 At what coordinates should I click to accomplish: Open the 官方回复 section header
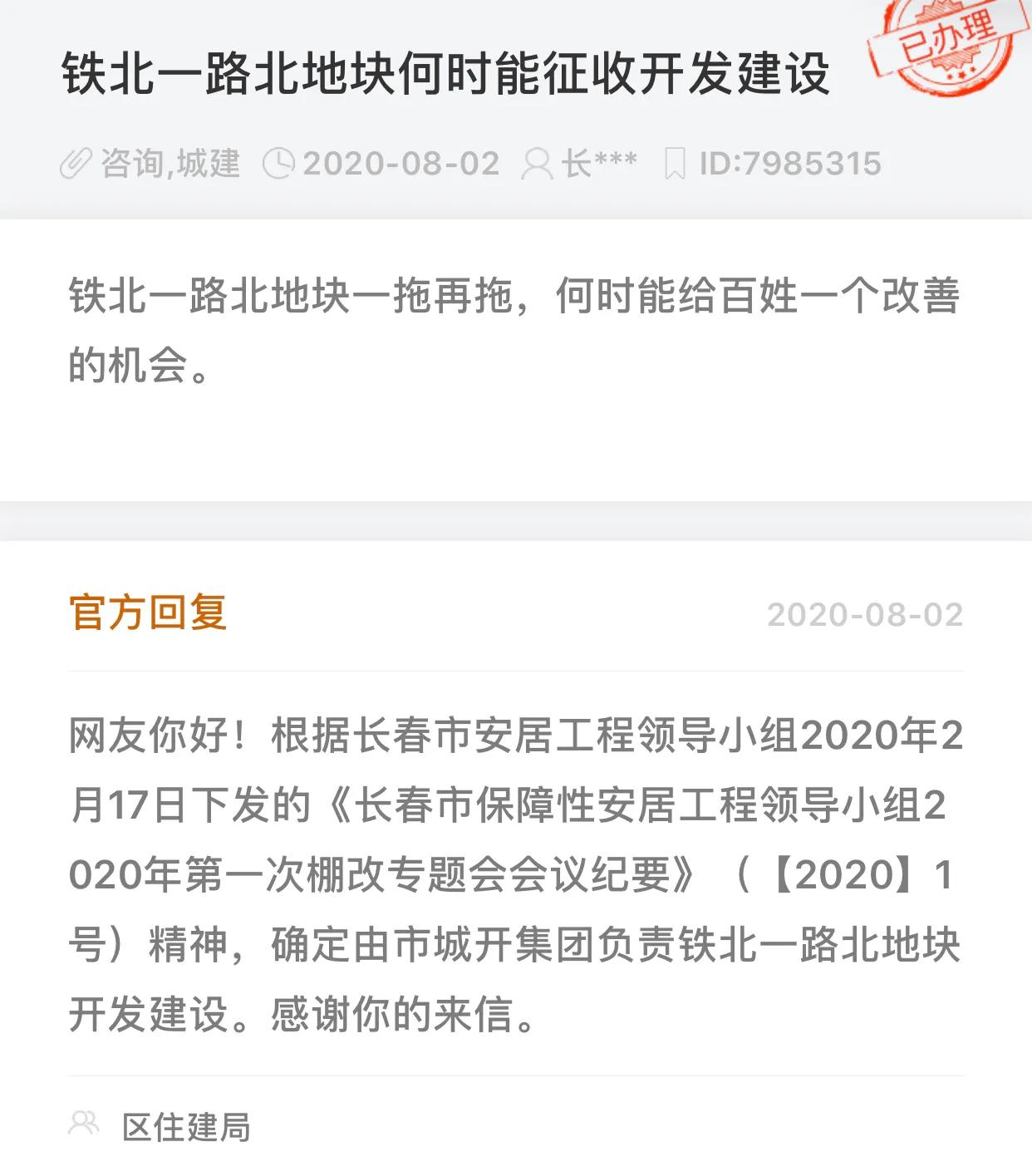pos(145,613)
